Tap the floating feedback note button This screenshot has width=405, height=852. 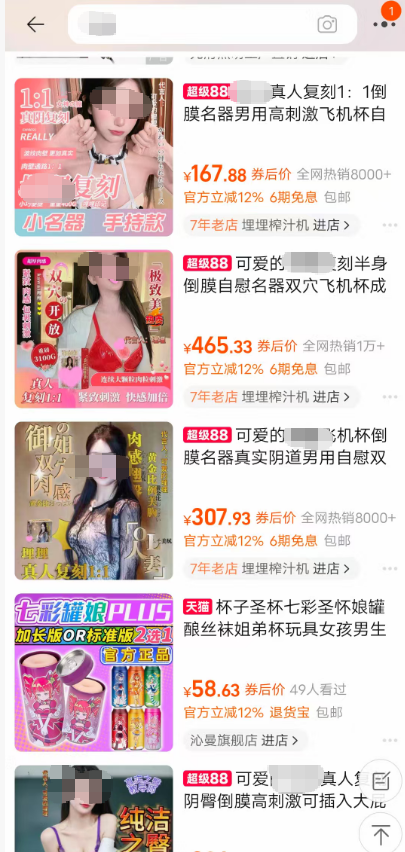(381, 781)
